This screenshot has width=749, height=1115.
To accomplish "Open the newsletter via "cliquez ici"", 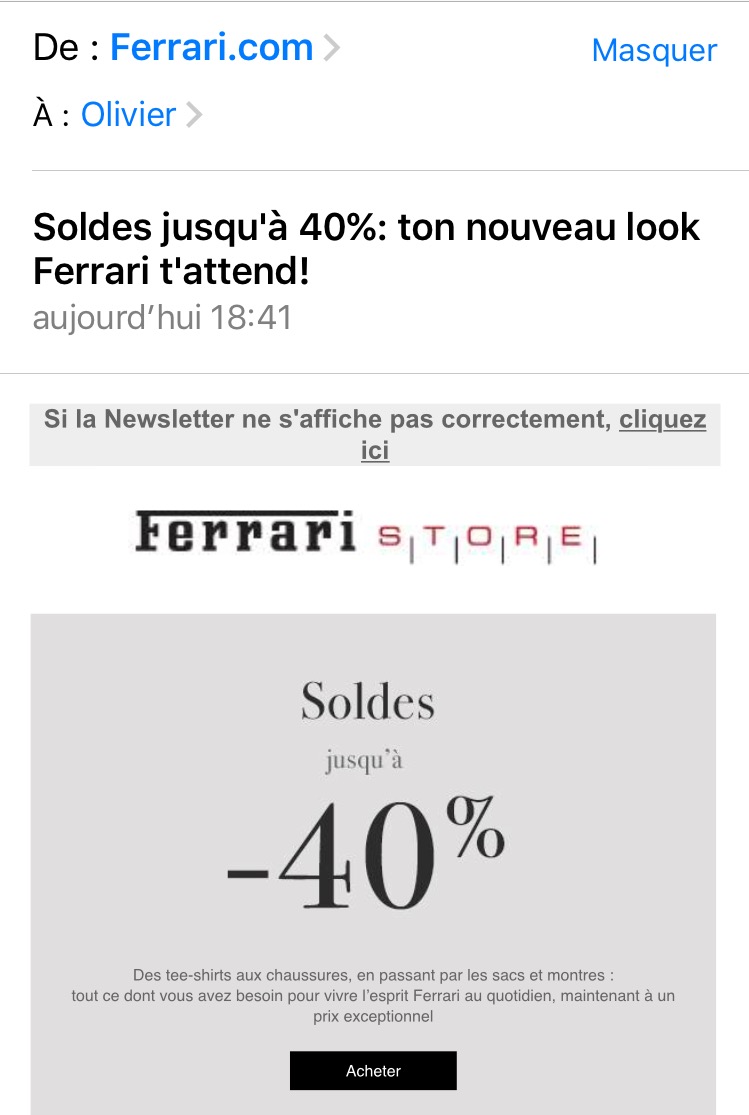I will click(661, 420).
